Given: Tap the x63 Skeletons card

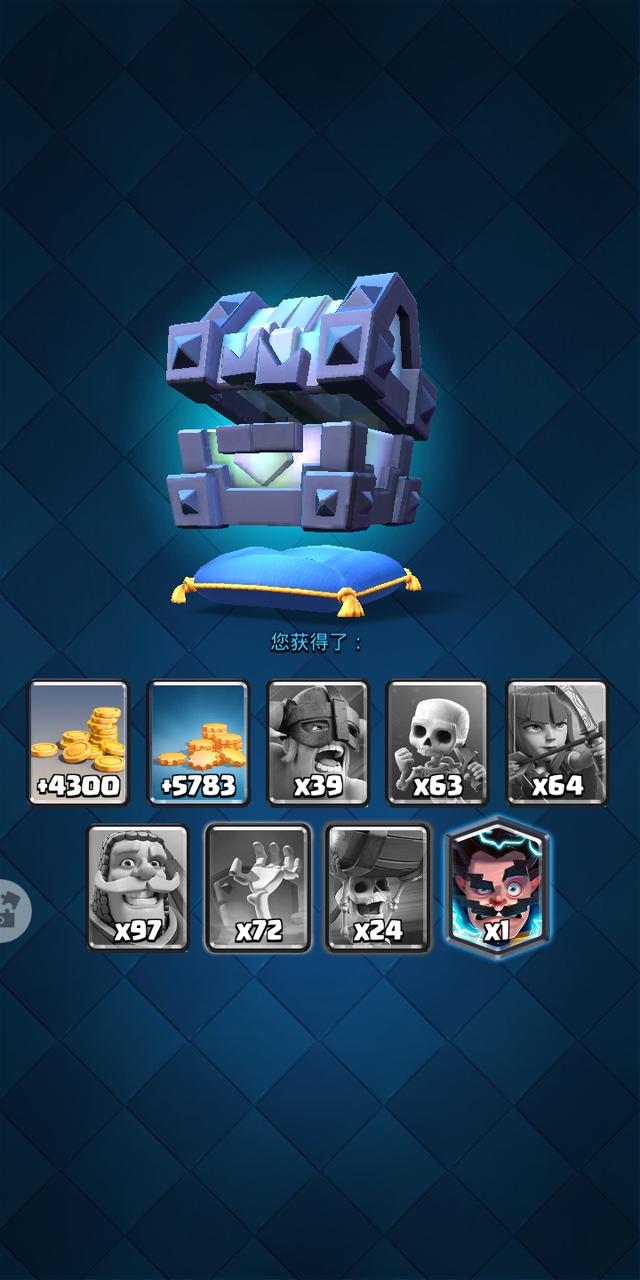Looking at the screenshot, I should (x=437, y=743).
